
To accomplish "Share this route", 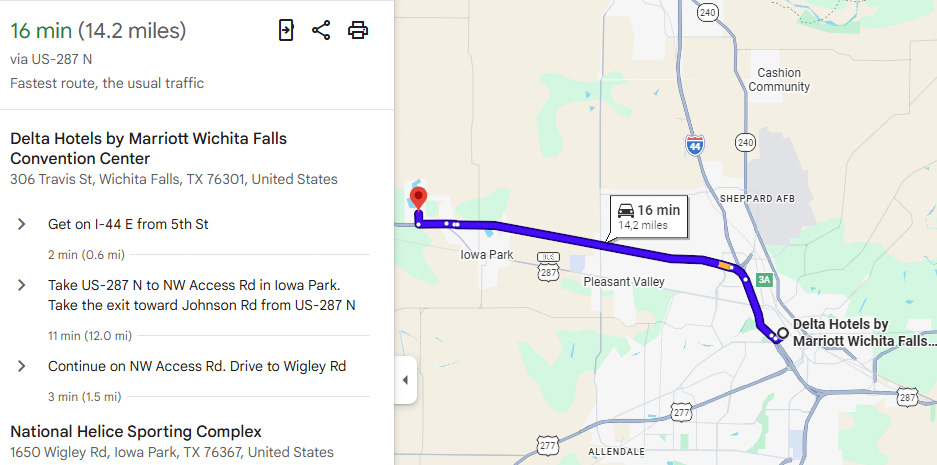I will click(321, 30).
